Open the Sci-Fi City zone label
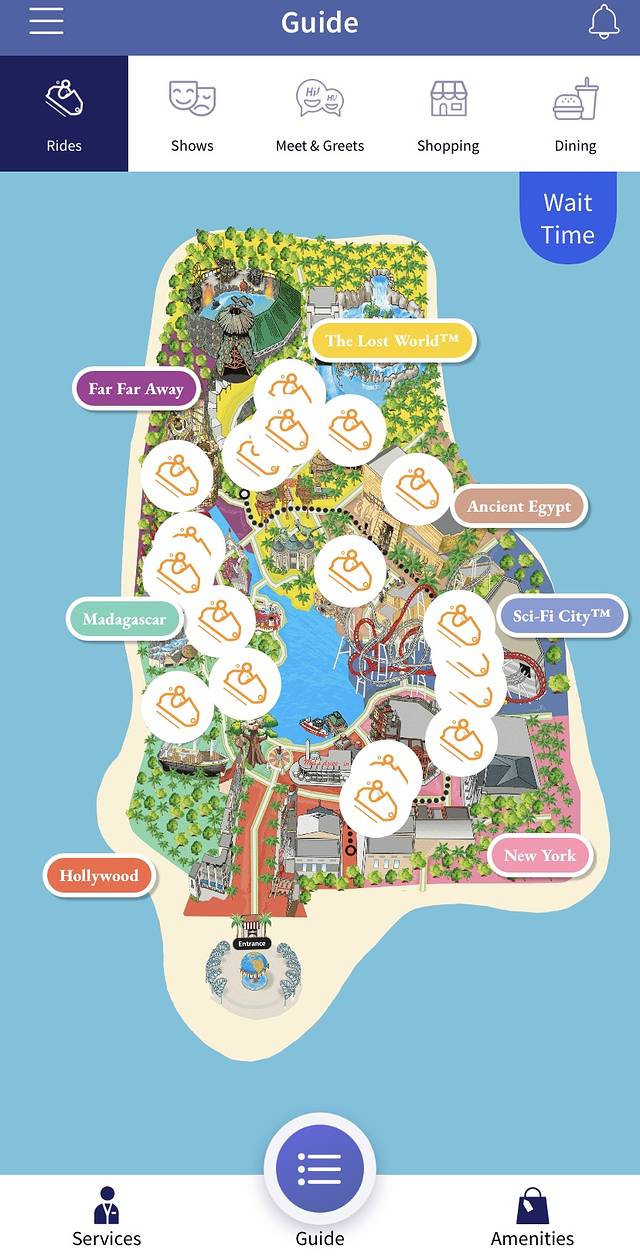The width and height of the screenshot is (640, 1259). coord(561,616)
